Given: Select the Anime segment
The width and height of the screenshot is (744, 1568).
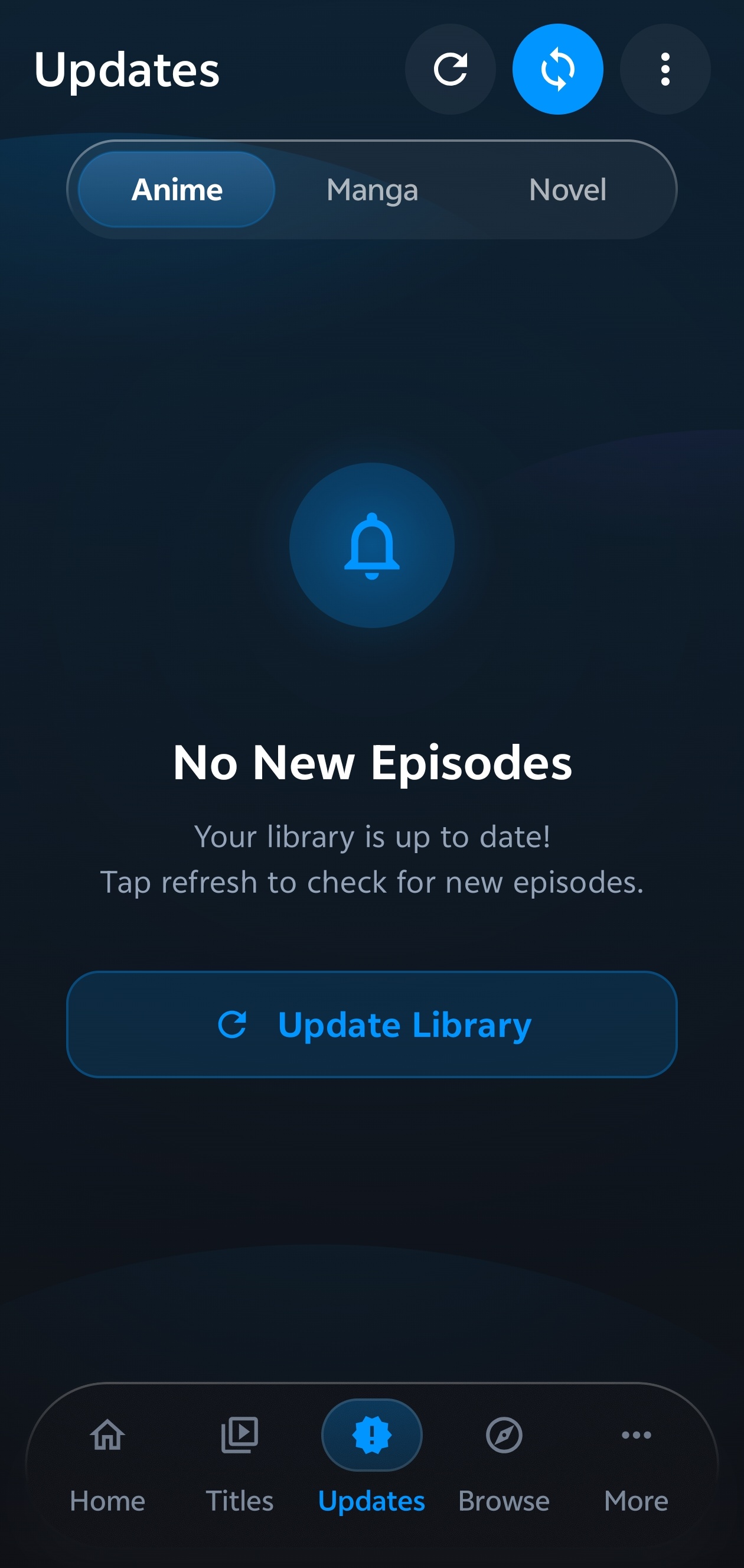Looking at the screenshot, I should pyautogui.click(x=177, y=189).
